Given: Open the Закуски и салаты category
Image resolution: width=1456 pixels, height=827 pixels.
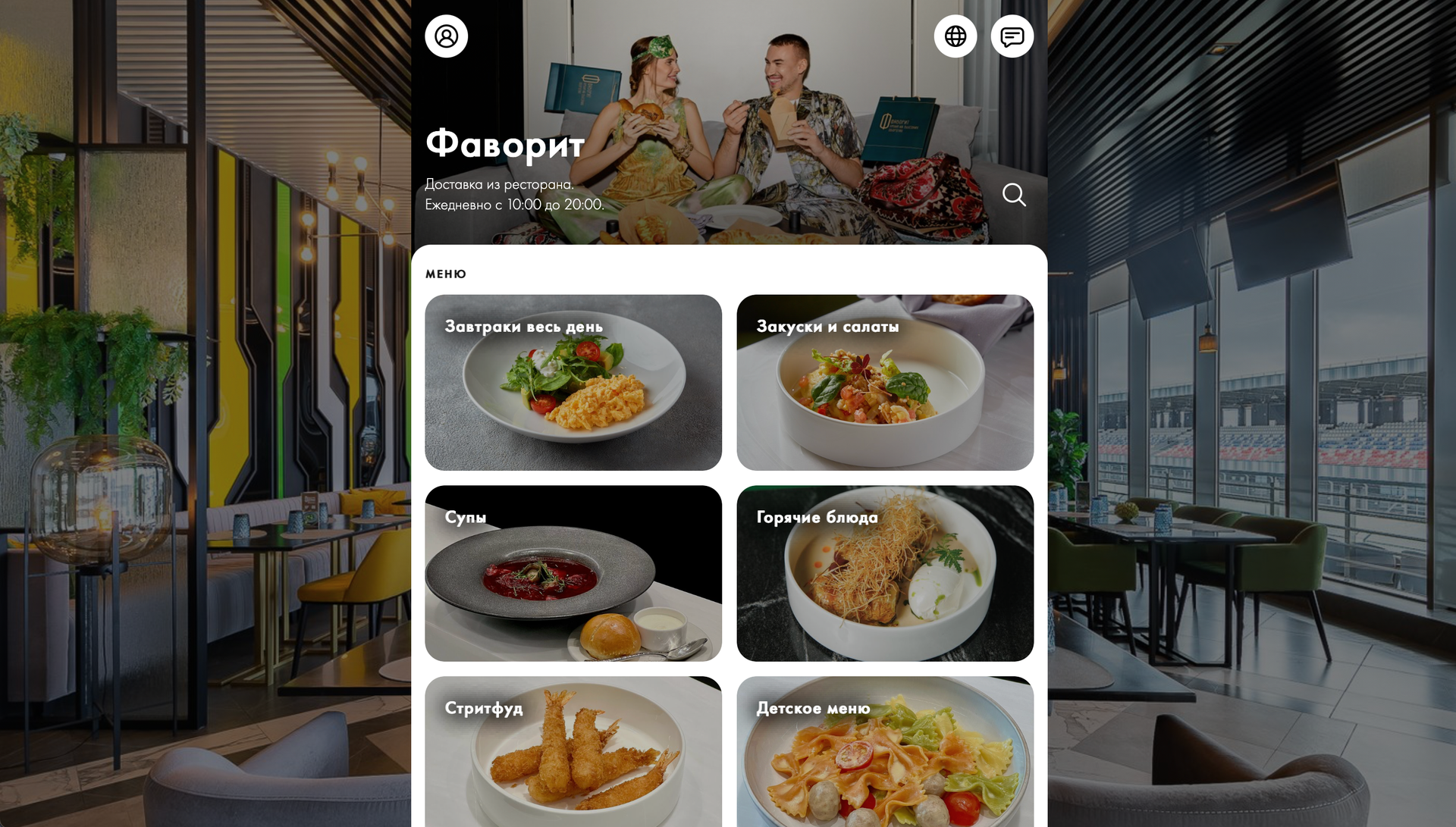Looking at the screenshot, I should 885,383.
